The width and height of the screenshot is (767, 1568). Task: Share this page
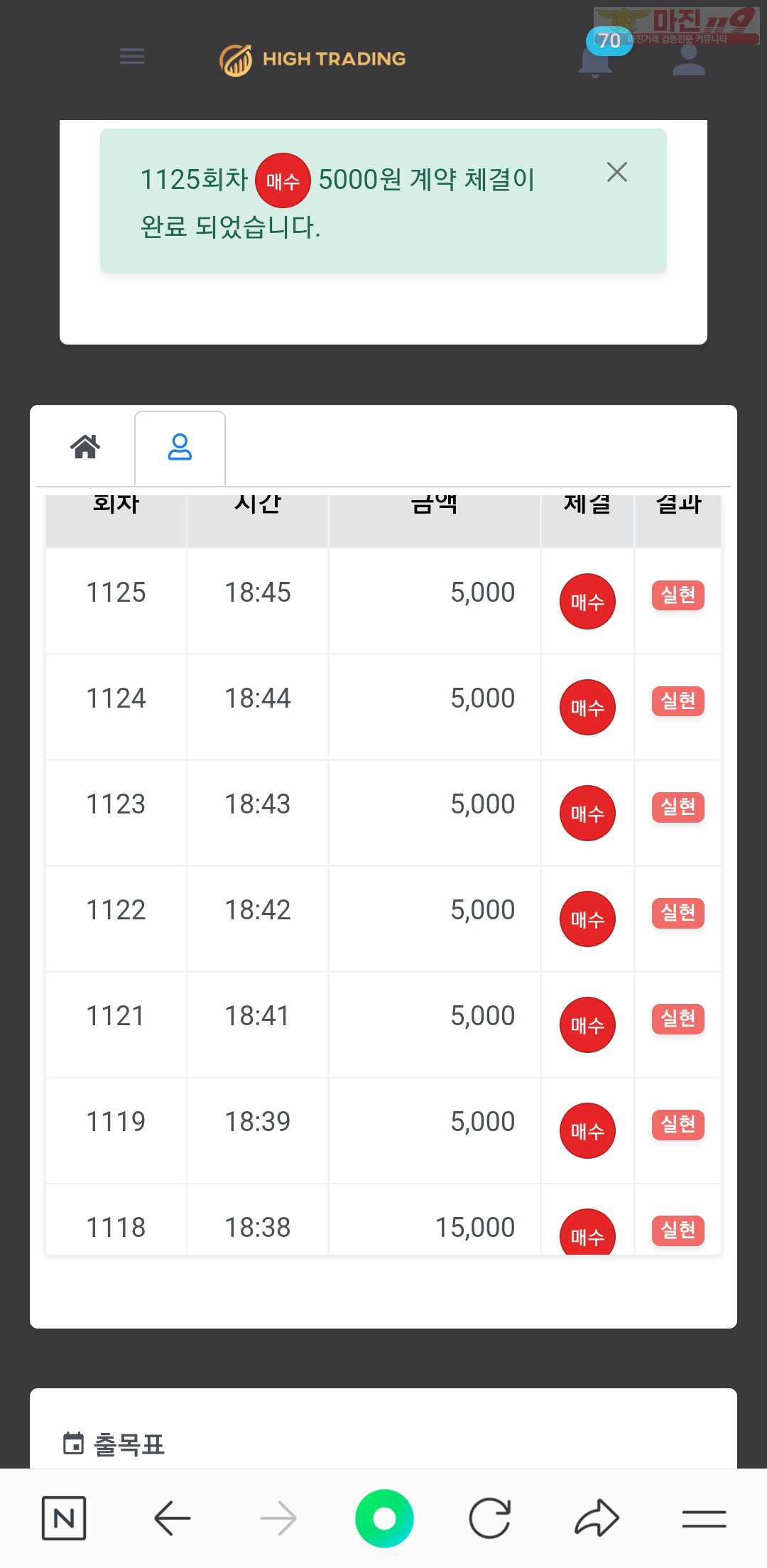point(597,1518)
